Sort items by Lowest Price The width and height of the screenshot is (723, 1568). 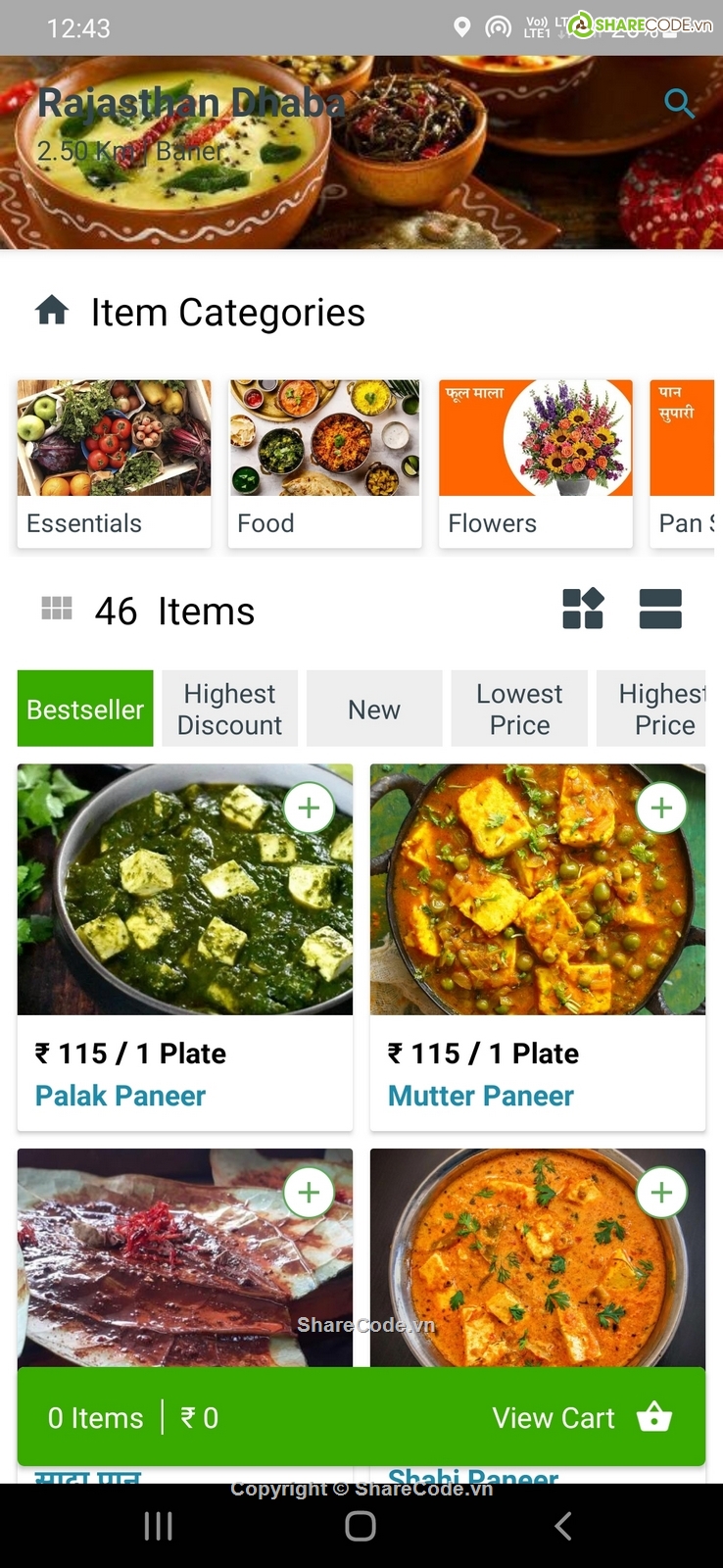[x=519, y=709]
